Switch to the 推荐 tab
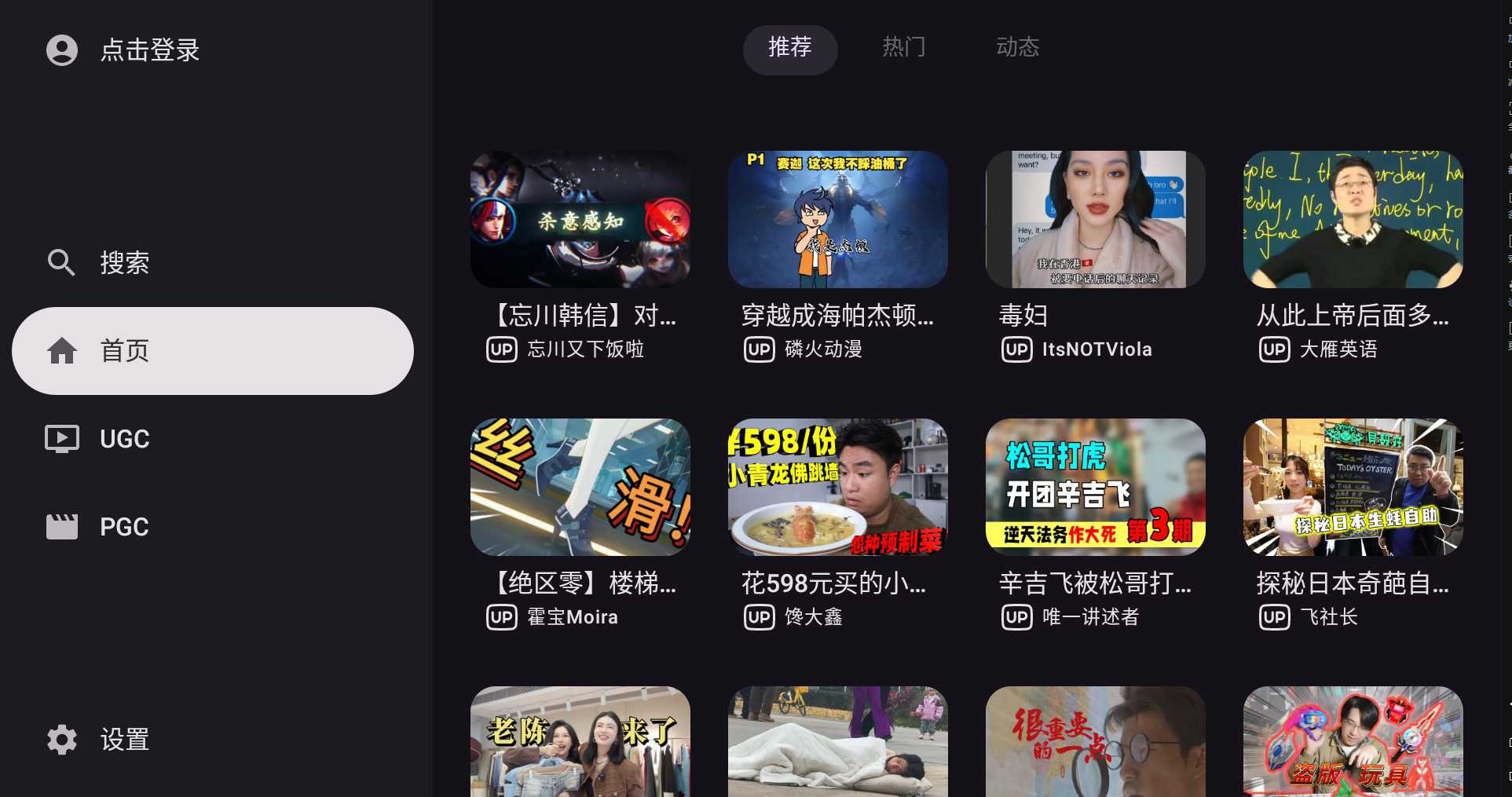1512x797 pixels. coord(789,48)
